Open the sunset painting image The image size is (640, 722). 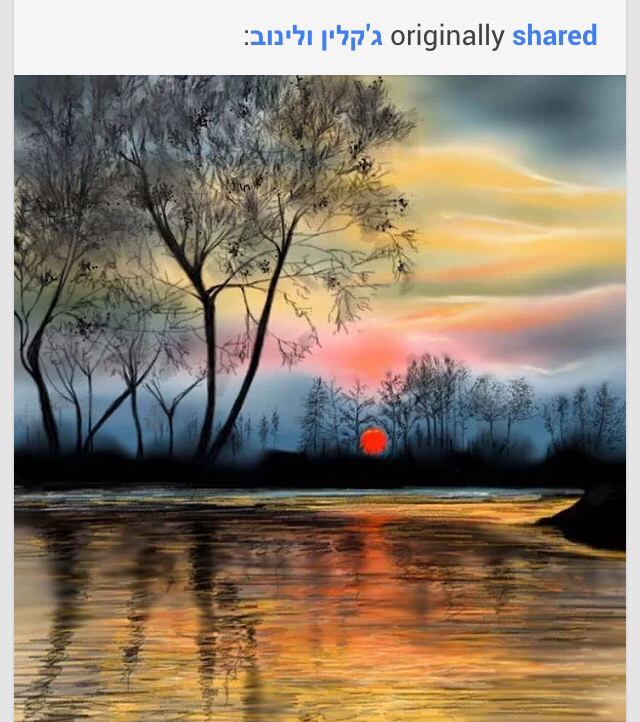[320, 398]
